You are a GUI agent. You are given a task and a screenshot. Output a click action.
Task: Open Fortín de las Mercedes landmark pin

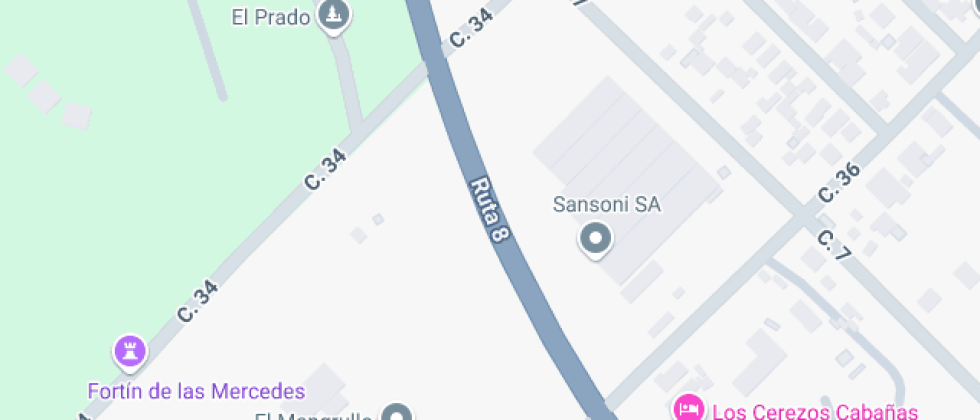tap(130, 351)
